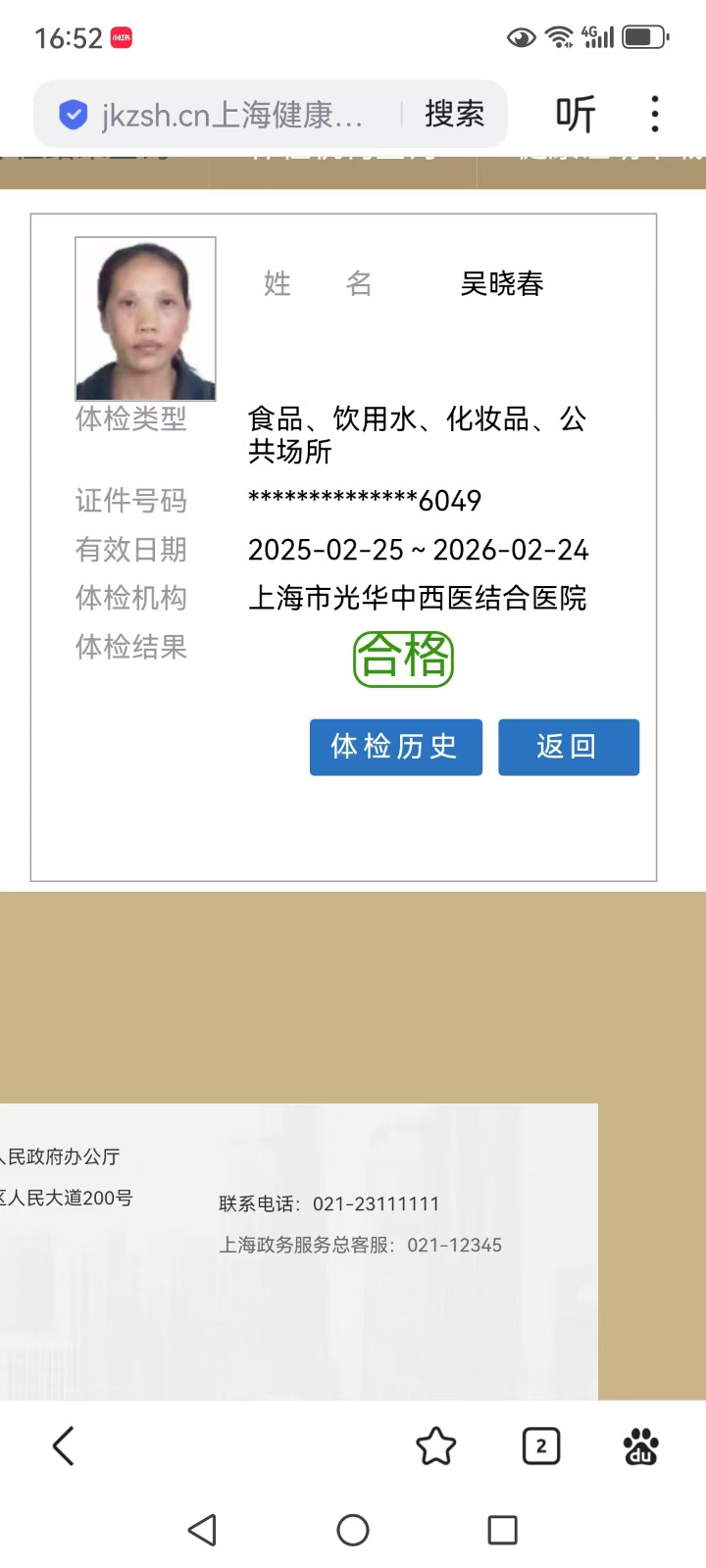Open the 体检历史 exam history

click(x=395, y=747)
